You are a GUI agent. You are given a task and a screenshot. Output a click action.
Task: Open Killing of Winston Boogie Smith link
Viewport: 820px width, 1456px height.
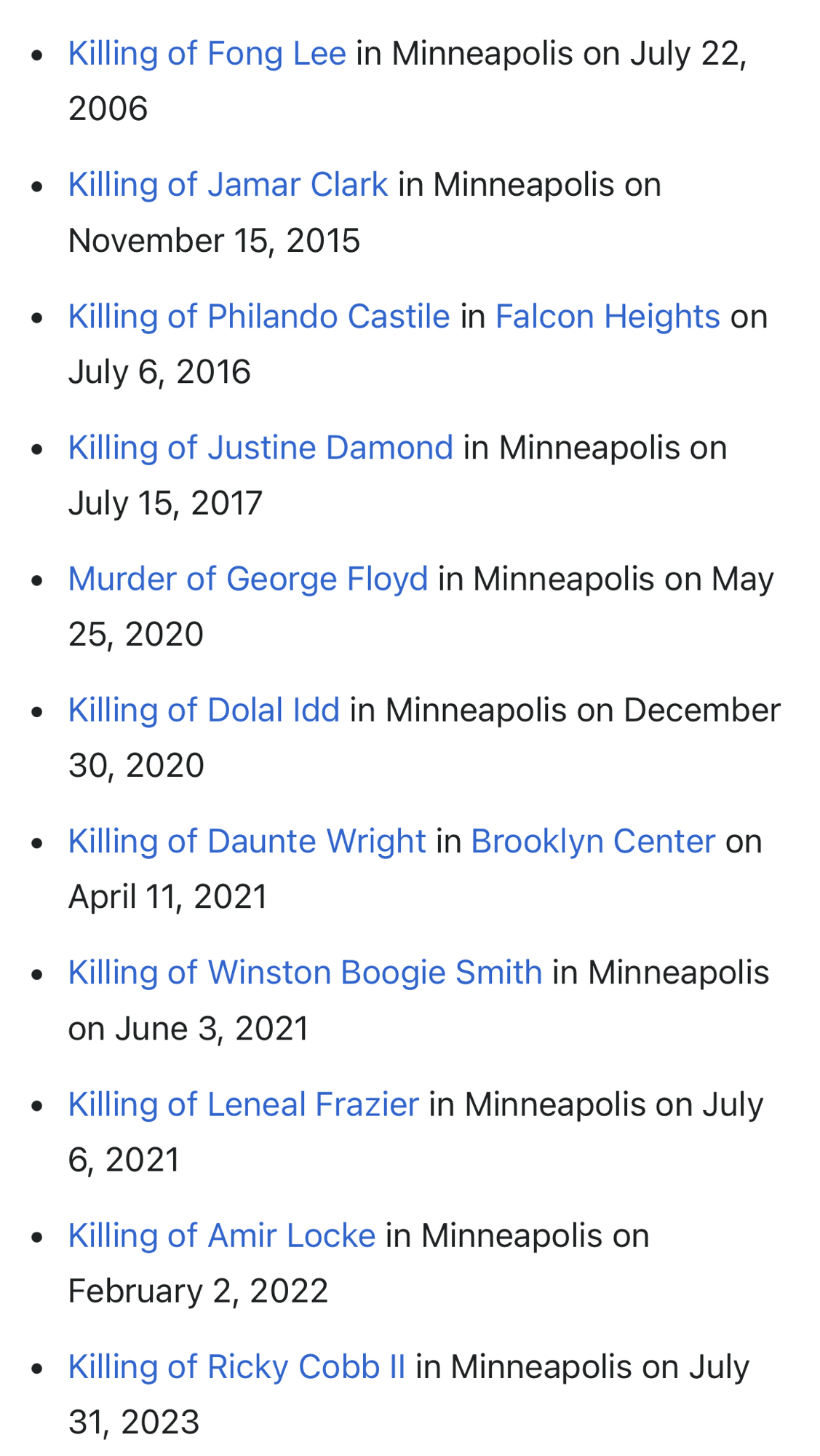[305, 973]
